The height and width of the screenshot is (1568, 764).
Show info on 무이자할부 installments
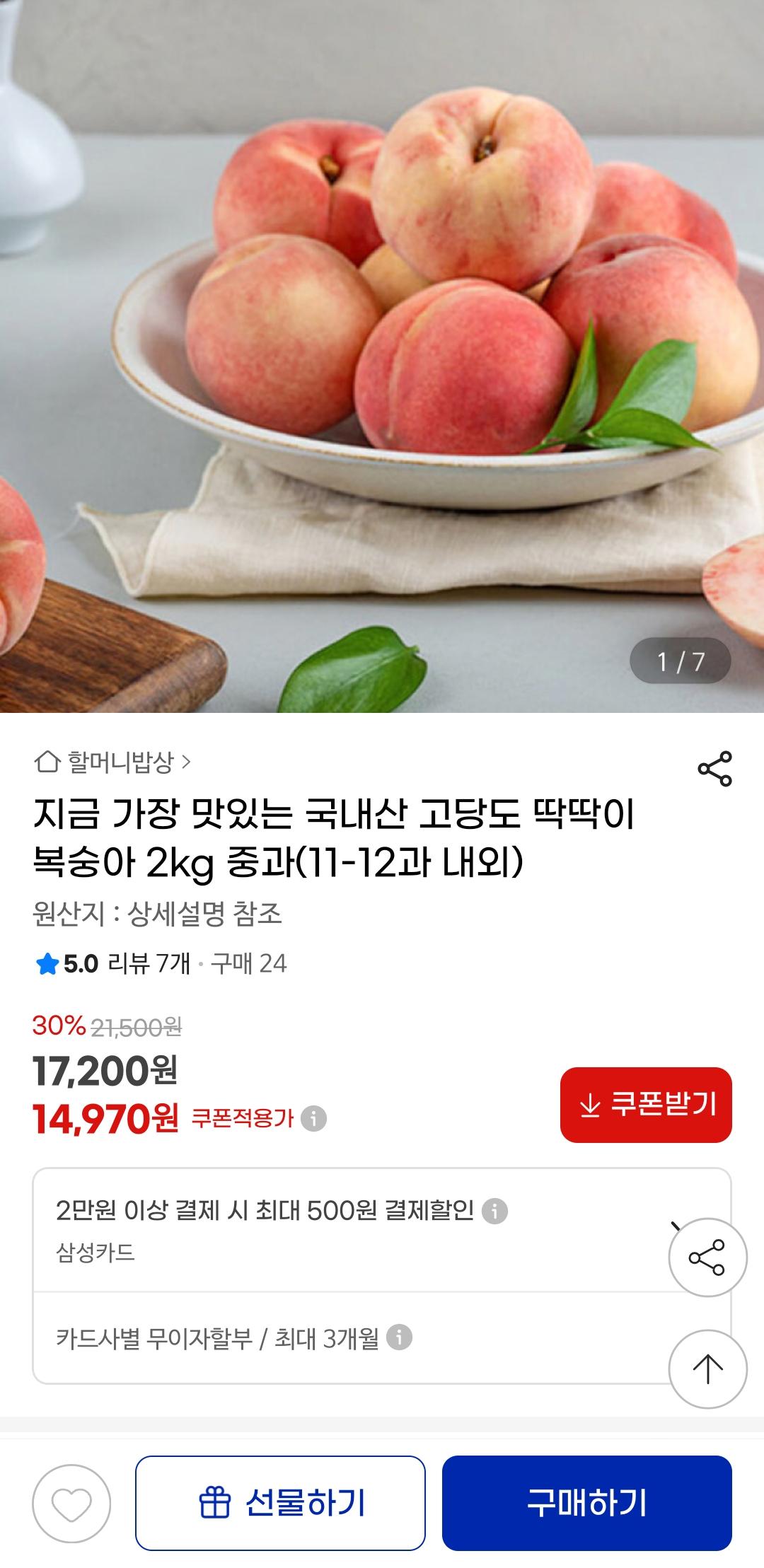(399, 1337)
